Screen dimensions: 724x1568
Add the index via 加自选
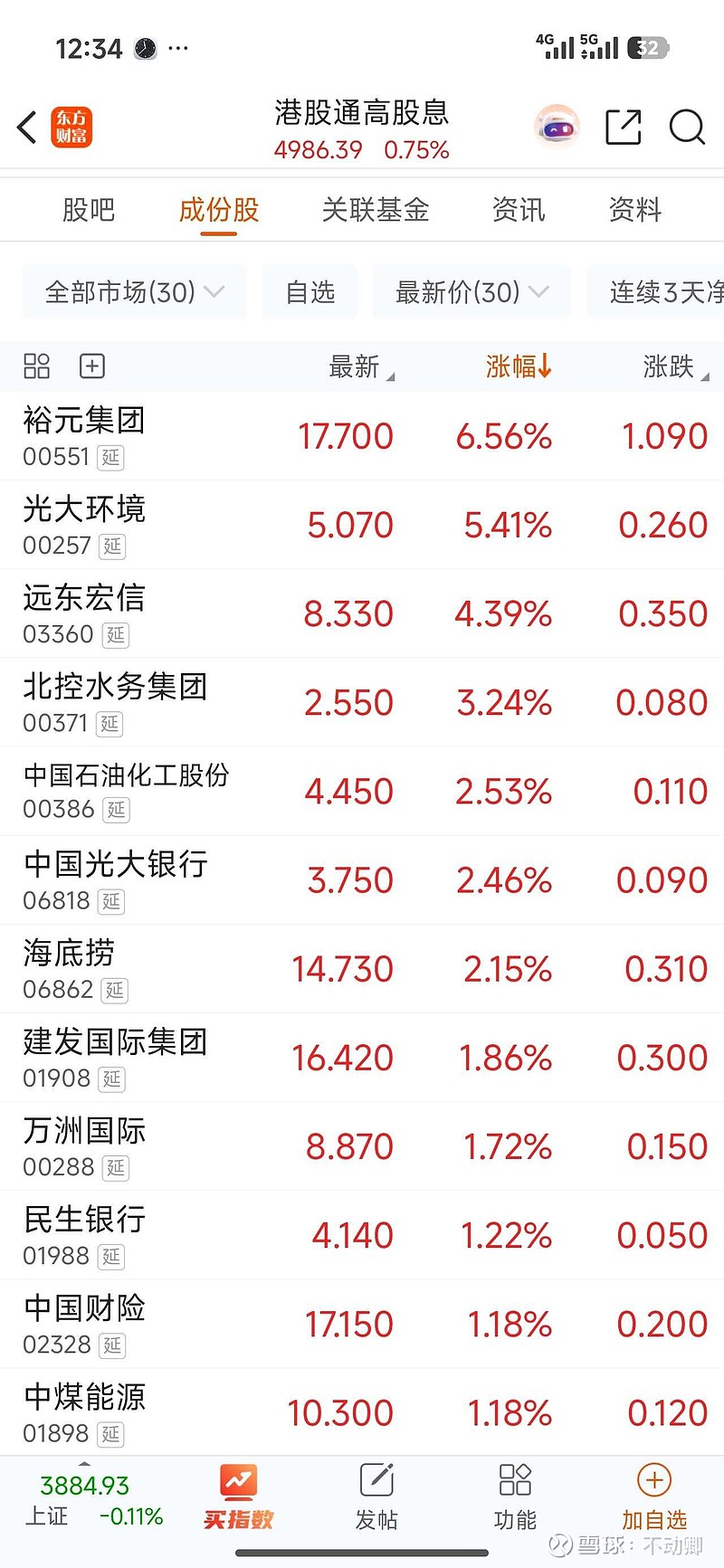pyautogui.click(x=654, y=1499)
